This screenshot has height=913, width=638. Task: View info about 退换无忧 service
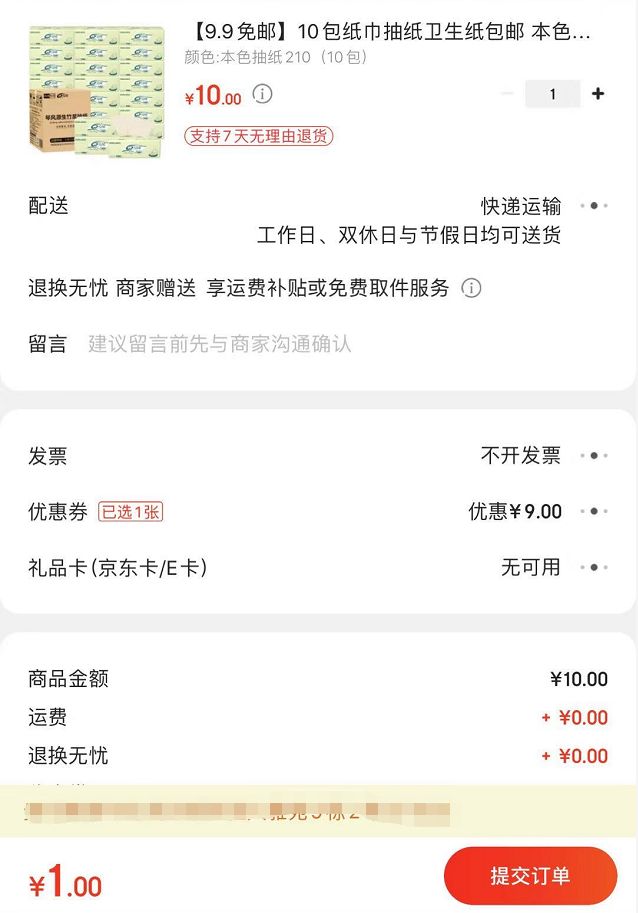471,289
